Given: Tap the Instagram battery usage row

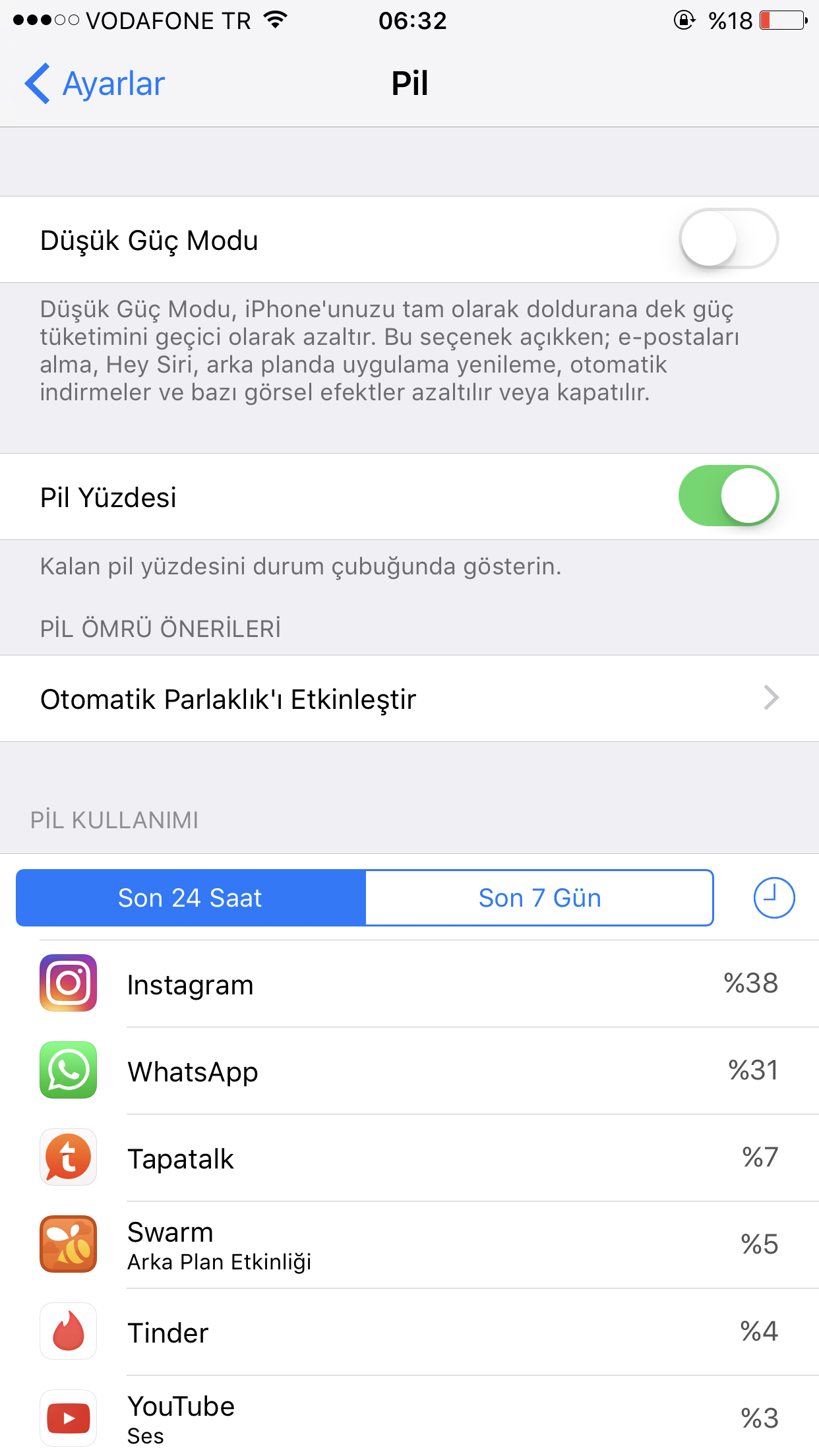Looking at the screenshot, I should (x=409, y=984).
